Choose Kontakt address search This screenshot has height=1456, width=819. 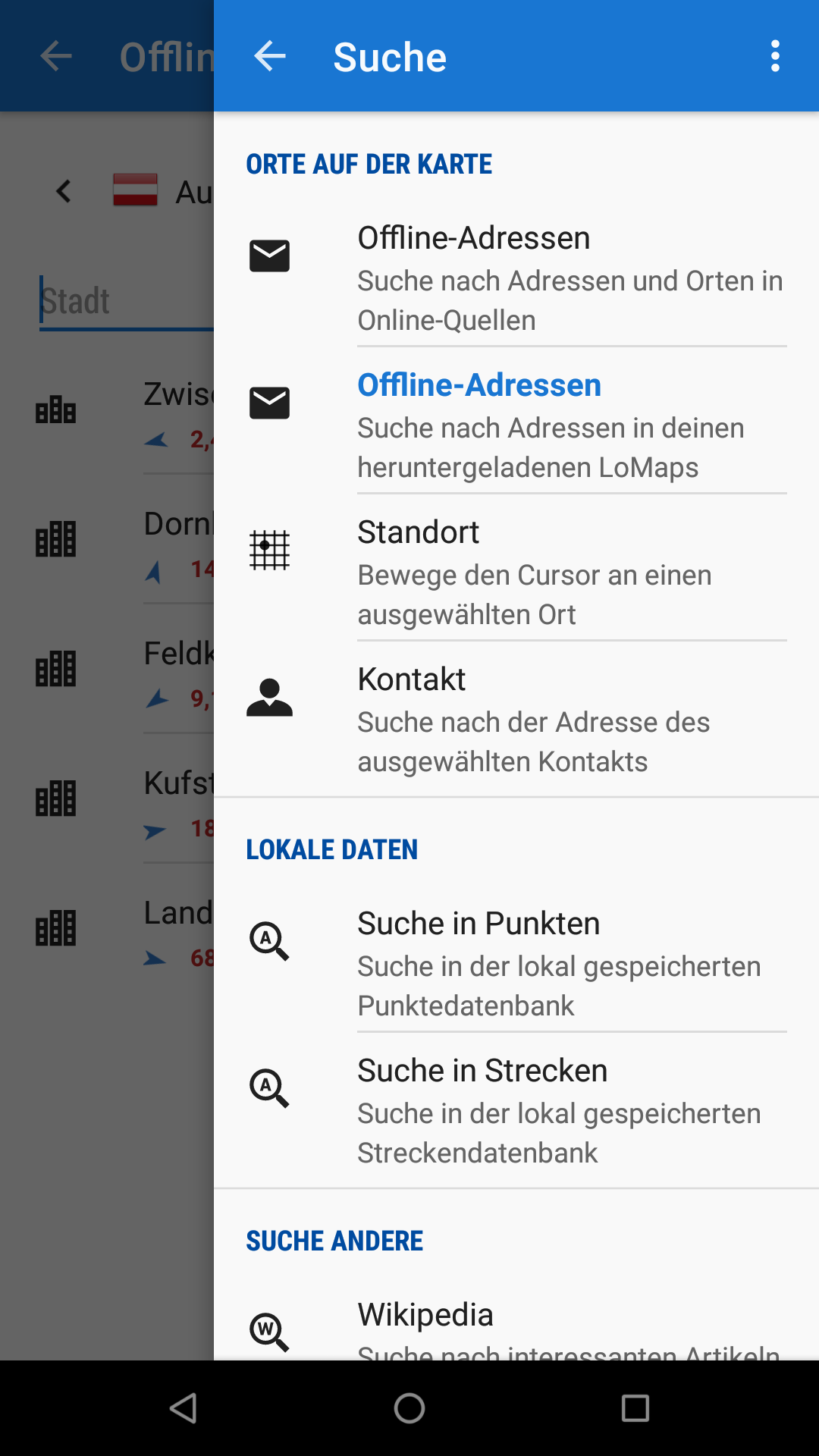tap(516, 719)
